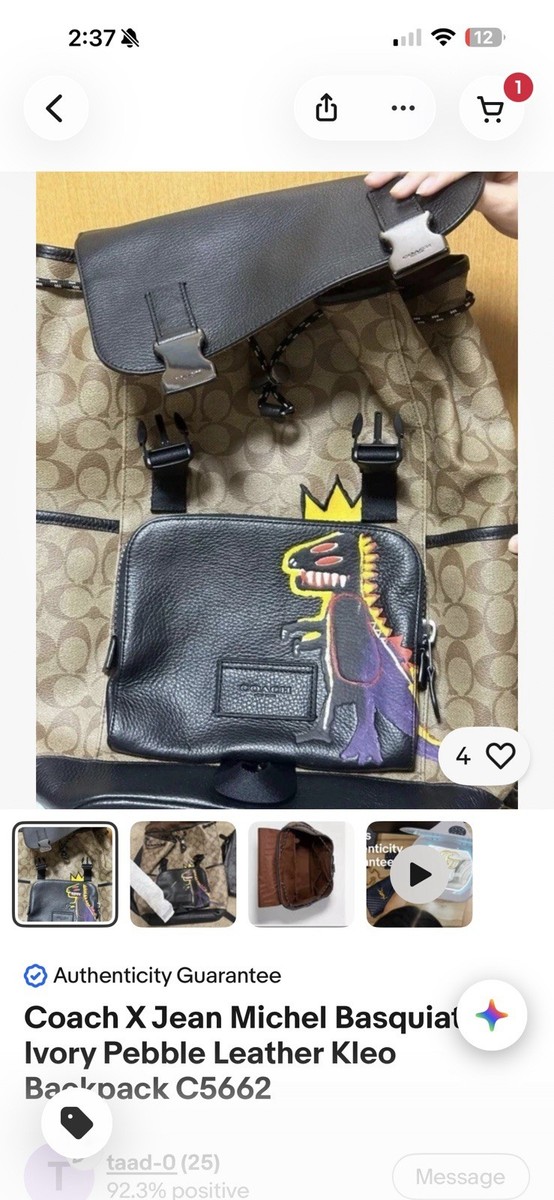
Task: Open the three-dot overflow menu
Action: [x=403, y=108]
